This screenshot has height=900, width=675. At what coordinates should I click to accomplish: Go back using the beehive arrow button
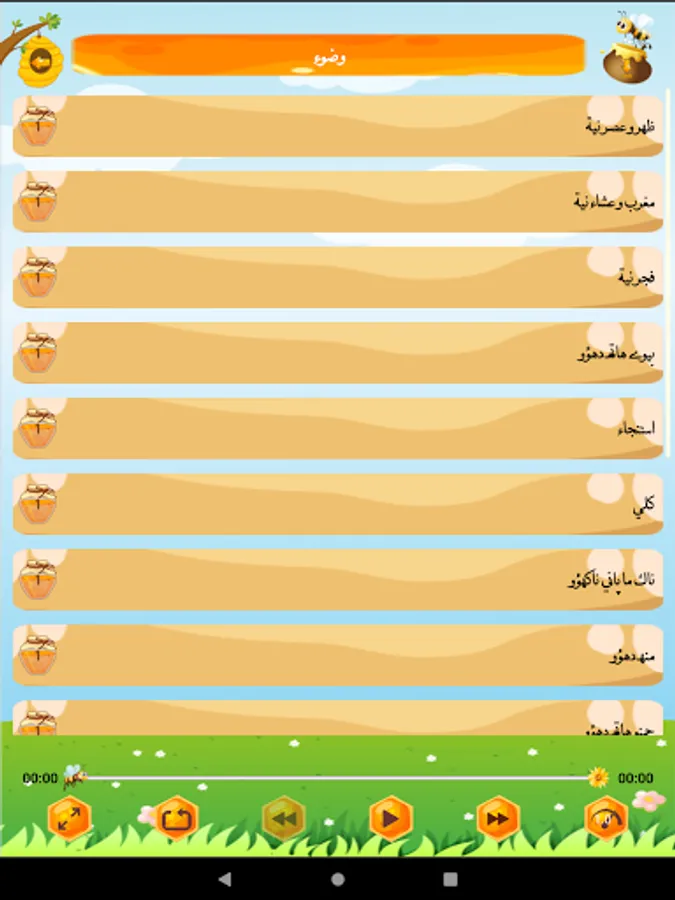(40, 60)
